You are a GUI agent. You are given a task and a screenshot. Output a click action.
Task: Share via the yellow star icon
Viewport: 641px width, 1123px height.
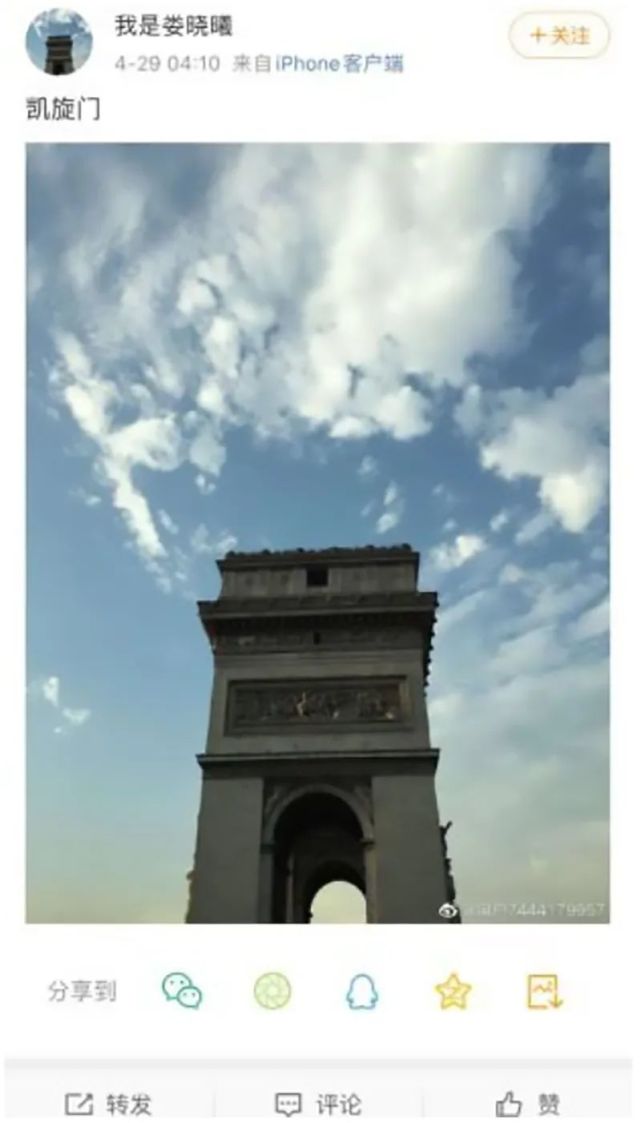pos(453,991)
